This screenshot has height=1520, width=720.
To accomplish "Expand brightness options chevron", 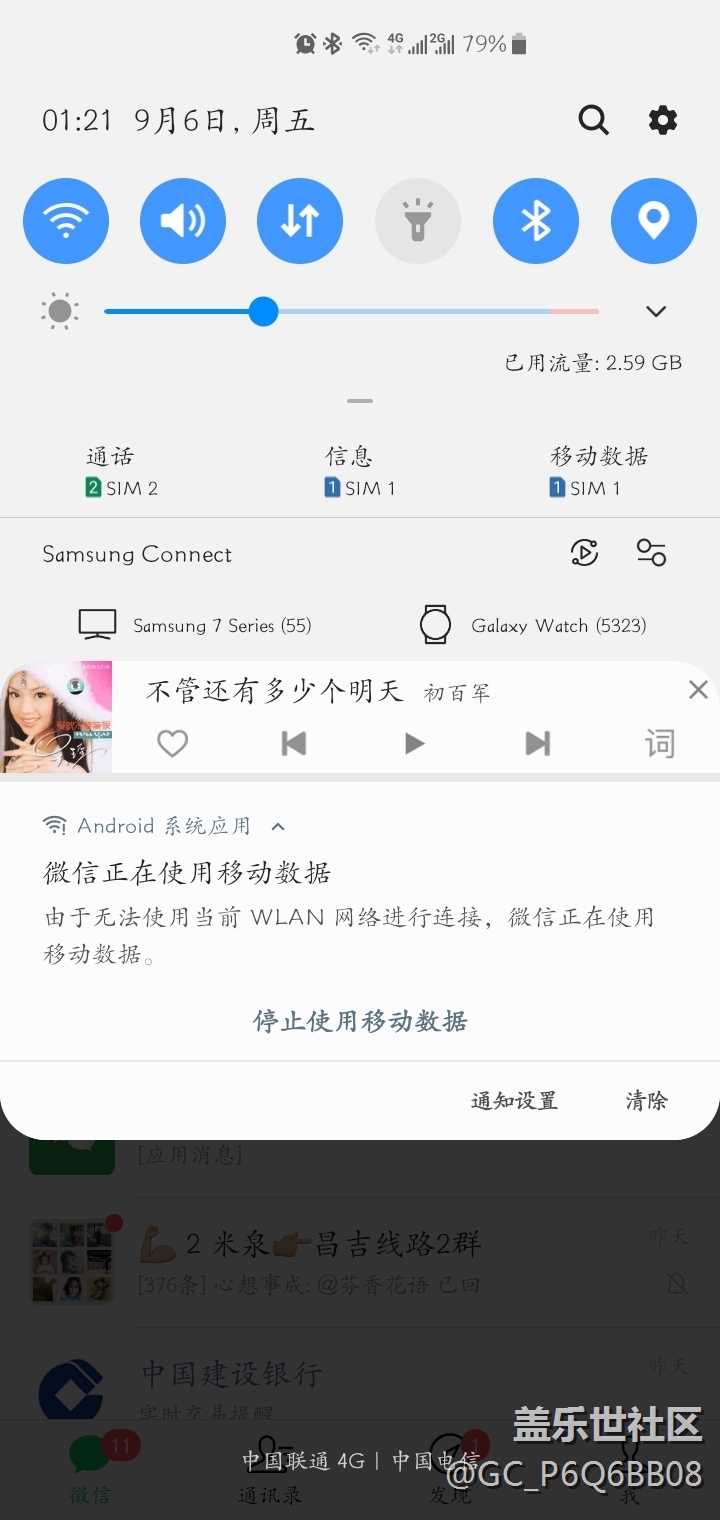I will pos(656,311).
